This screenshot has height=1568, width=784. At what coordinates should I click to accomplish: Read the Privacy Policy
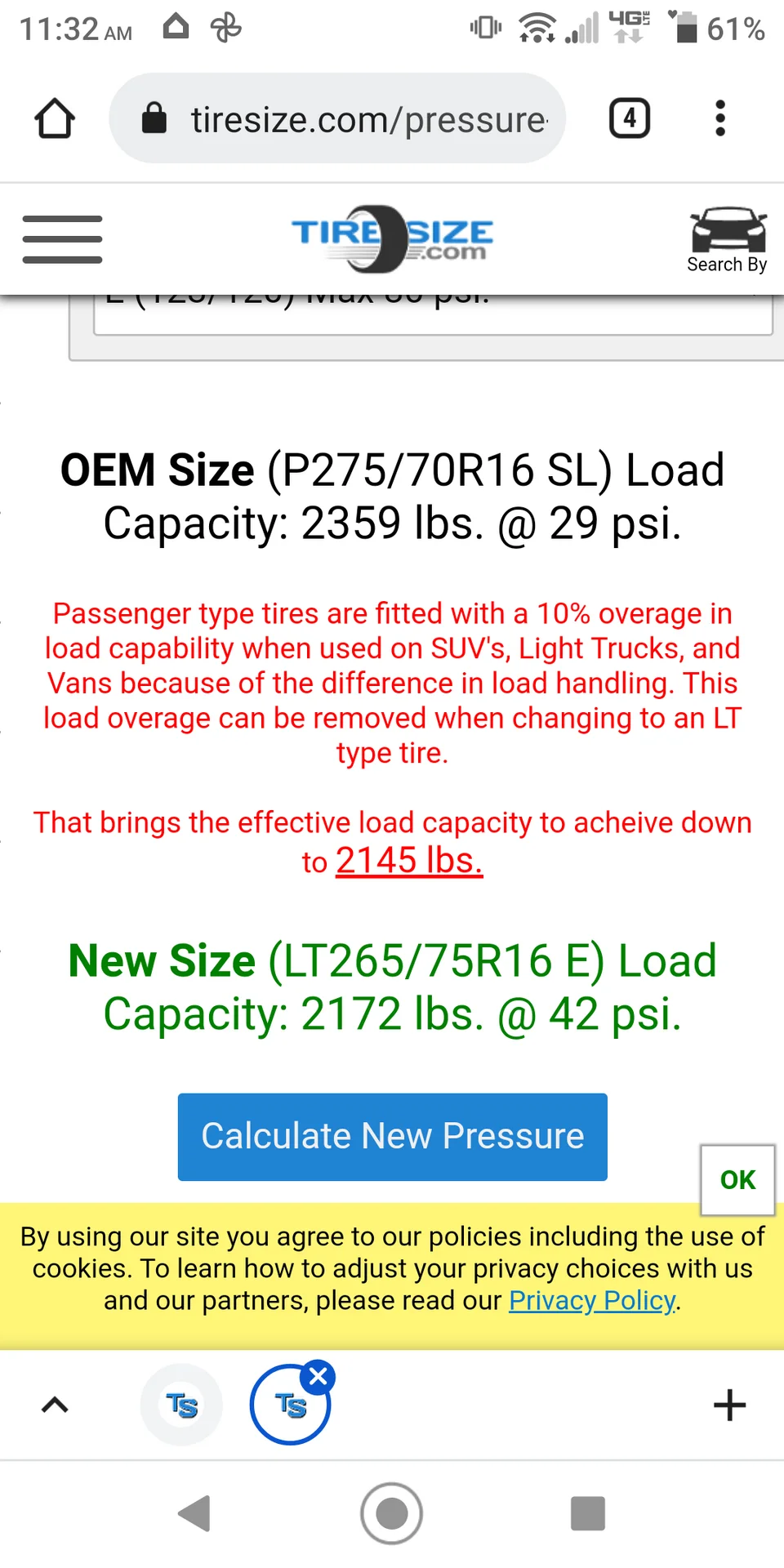pos(592,1300)
